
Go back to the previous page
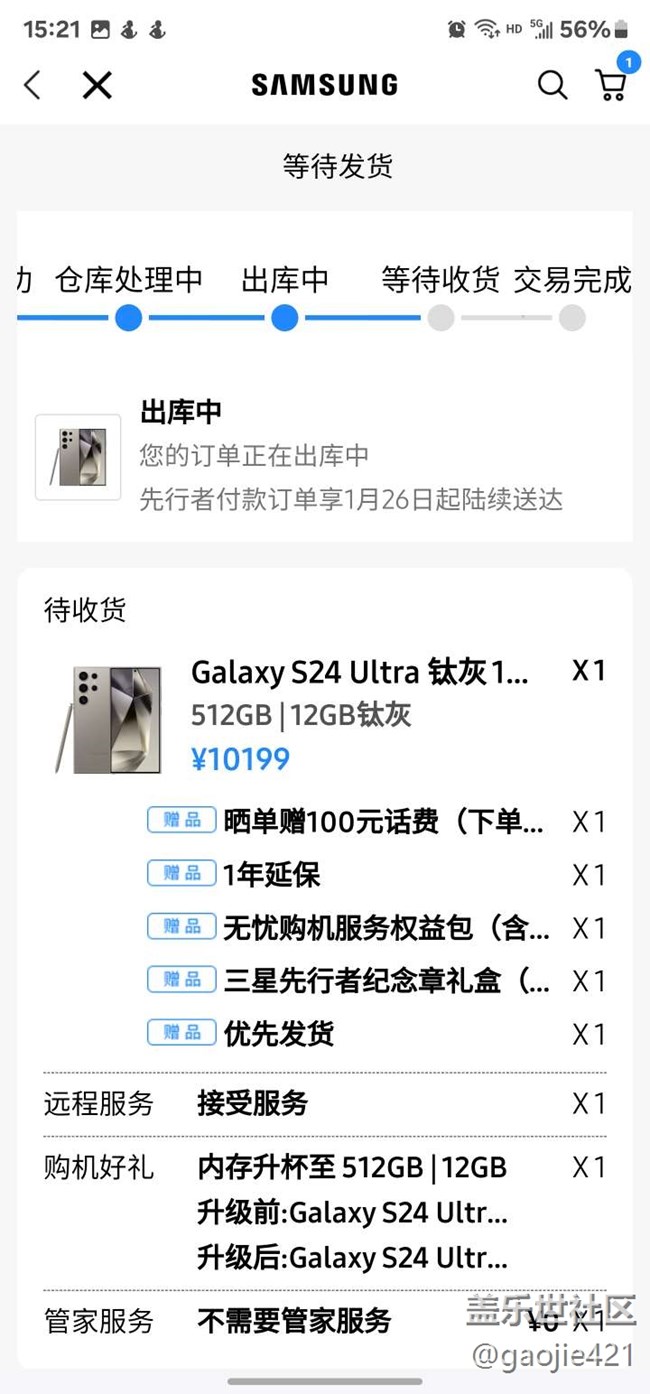[33, 85]
